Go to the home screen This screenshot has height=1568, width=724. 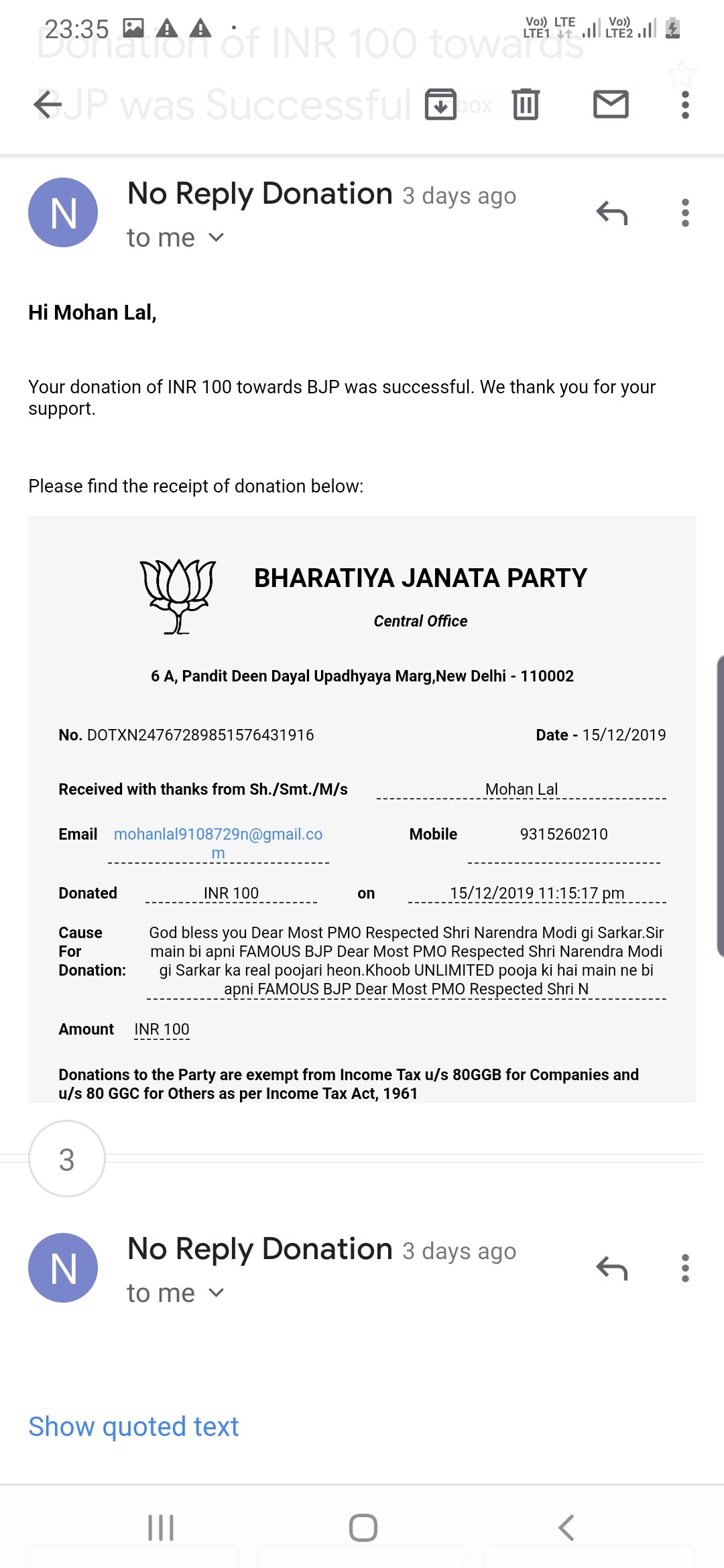click(x=363, y=1528)
